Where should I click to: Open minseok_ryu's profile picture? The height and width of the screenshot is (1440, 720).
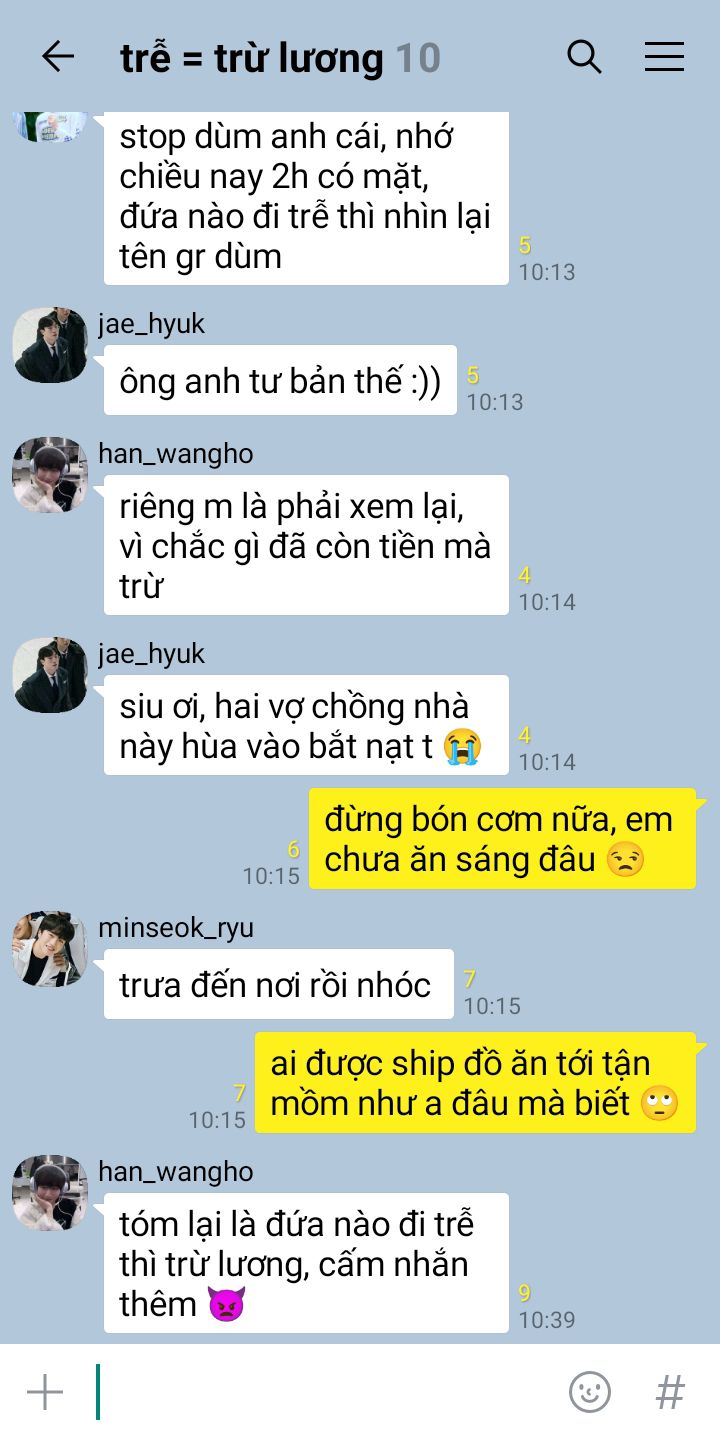point(50,948)
